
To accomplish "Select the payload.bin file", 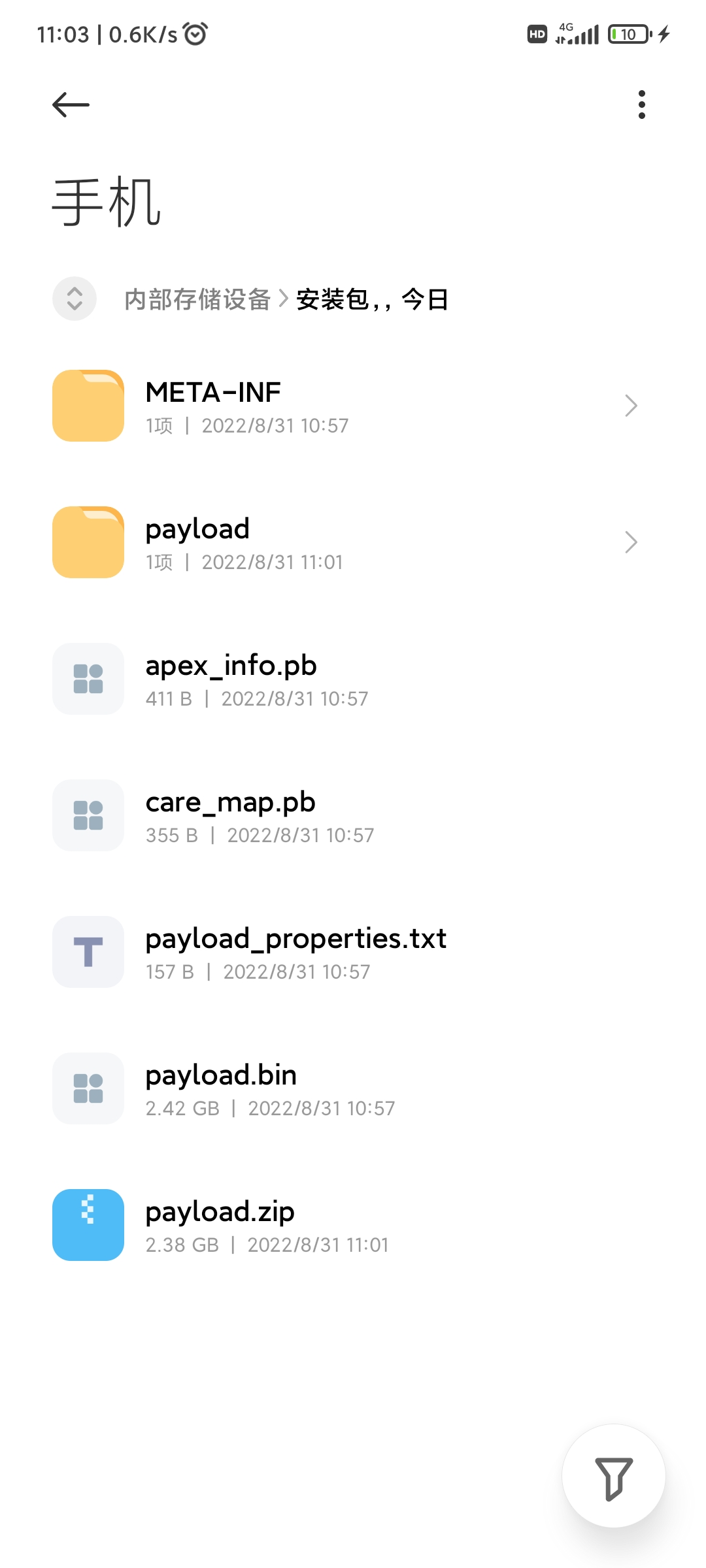I will tap(353, 1088).
